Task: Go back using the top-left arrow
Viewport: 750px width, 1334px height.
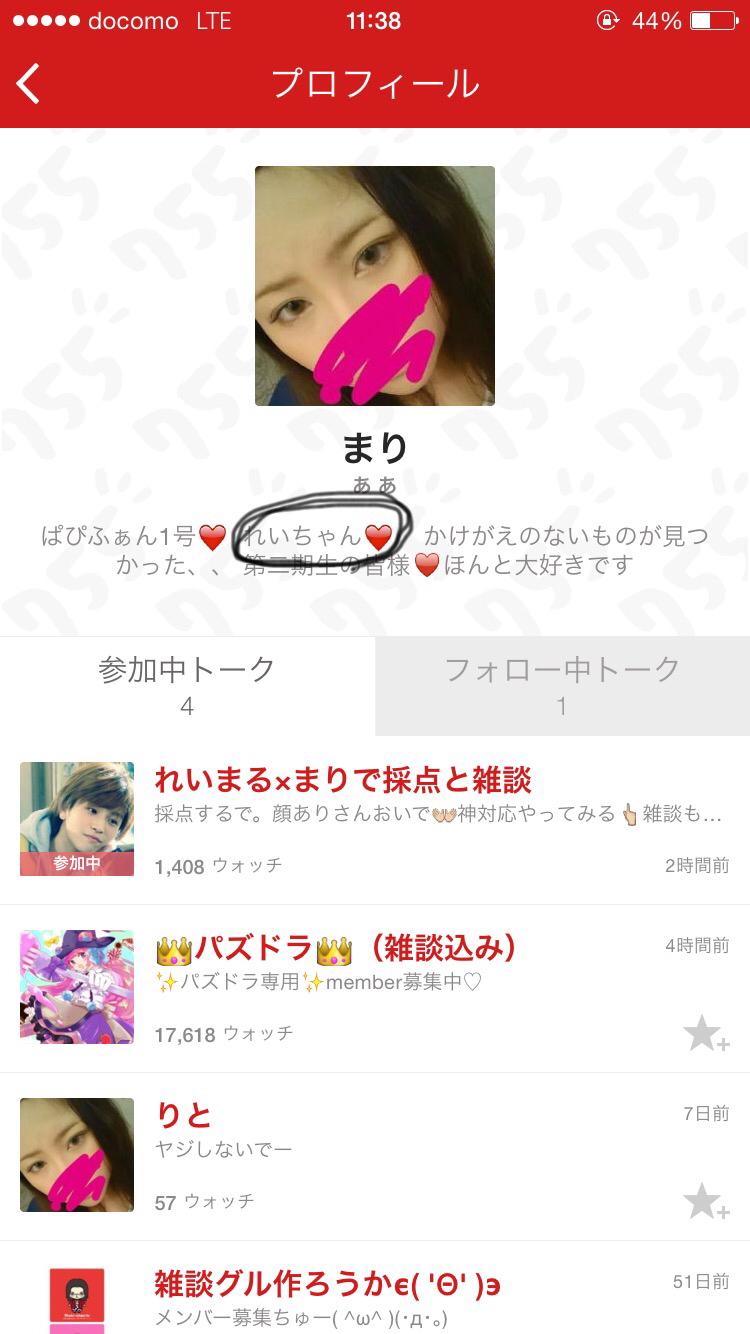Action: coord(30,84)
